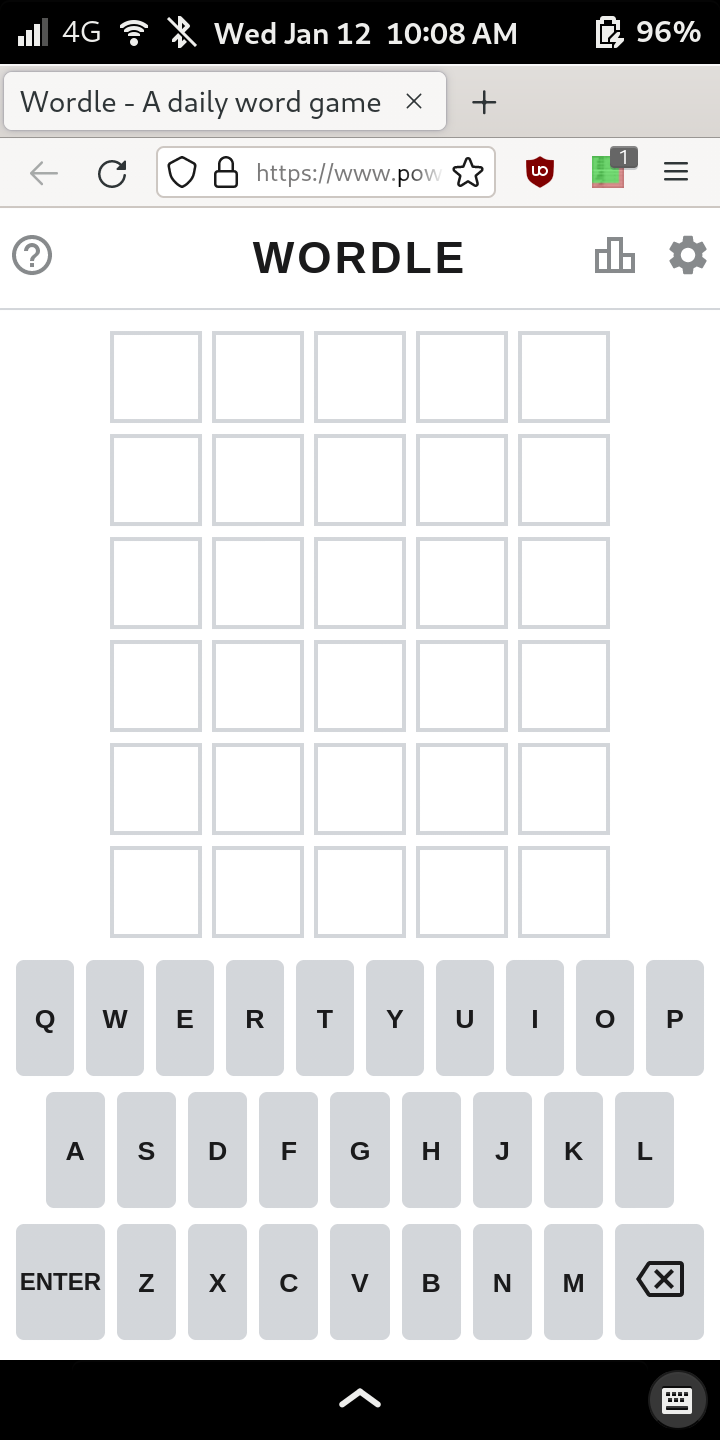Tap the letter Q key
Screen dimensions: 720x1440
pos(45,1018)
